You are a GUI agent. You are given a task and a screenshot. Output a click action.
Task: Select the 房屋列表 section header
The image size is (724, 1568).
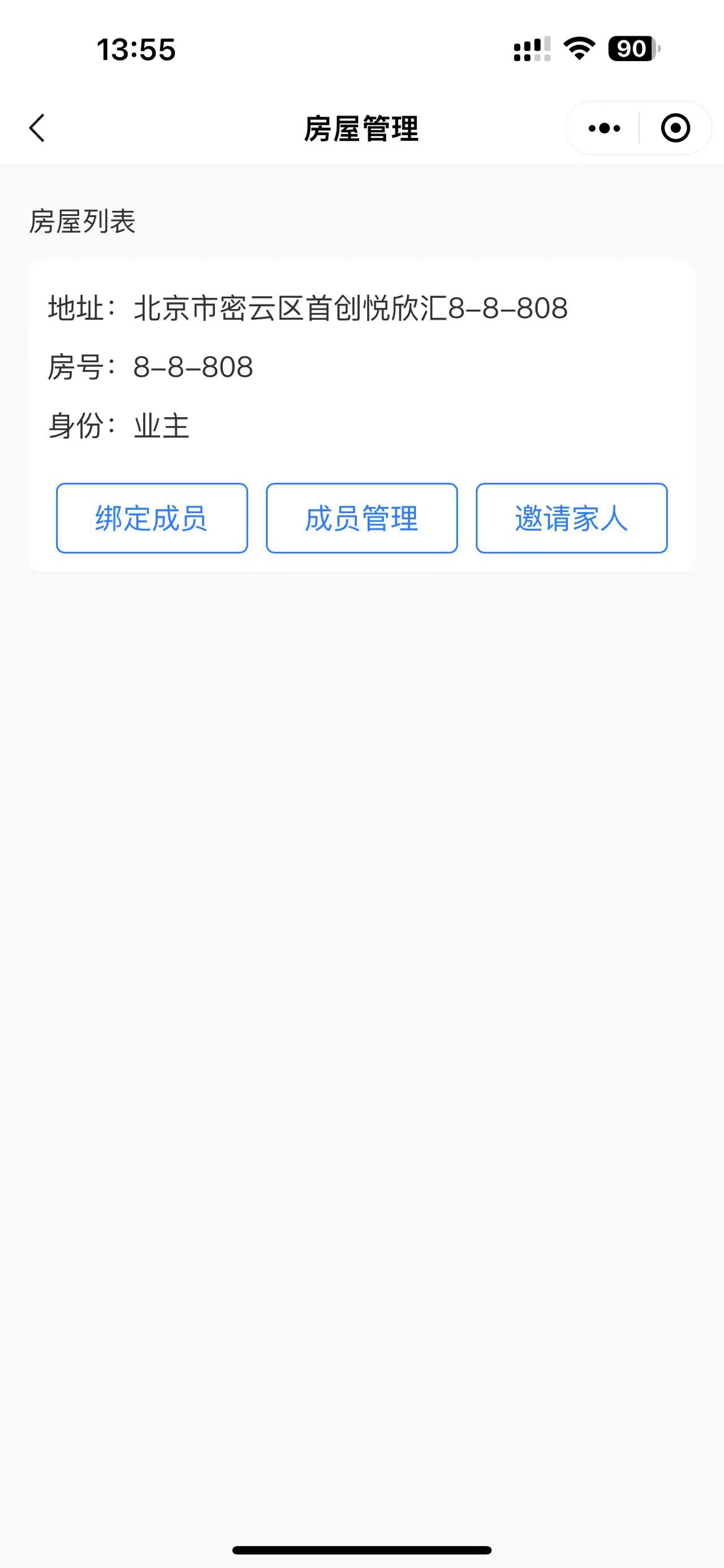[x=82, y=223]
